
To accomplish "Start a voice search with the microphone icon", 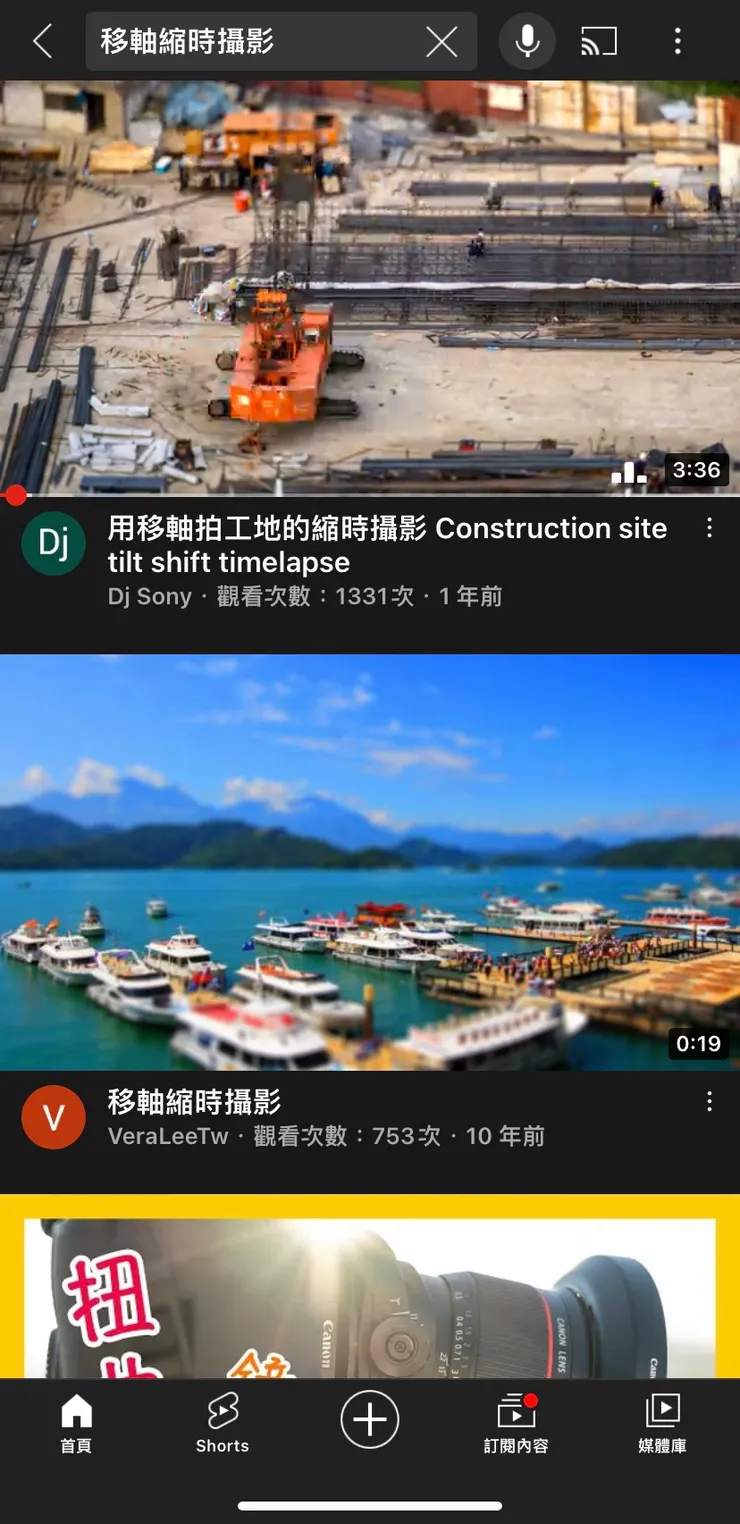I will pyautogui.click(x=526, y=41).
